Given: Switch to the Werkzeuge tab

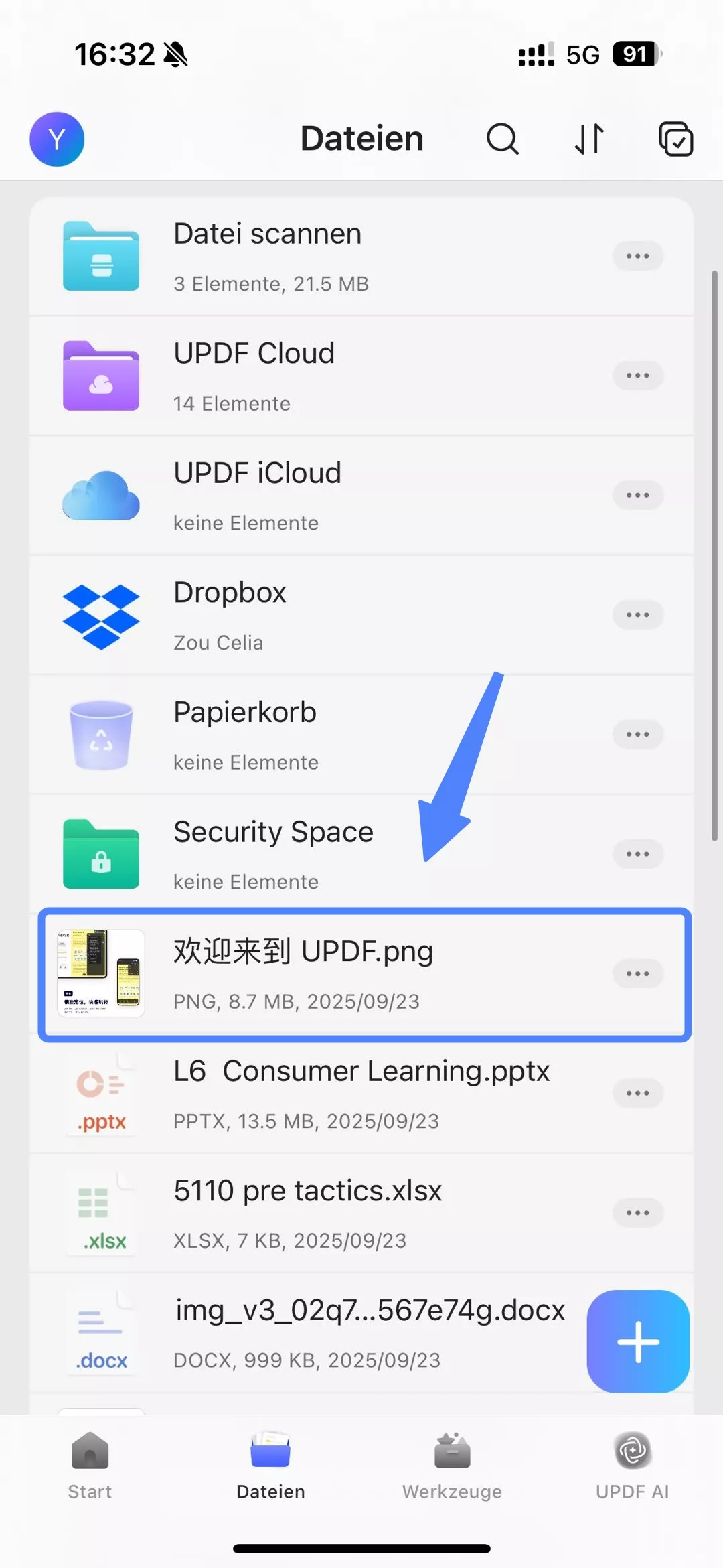Looking at the screenshot, I should 452,1466.
